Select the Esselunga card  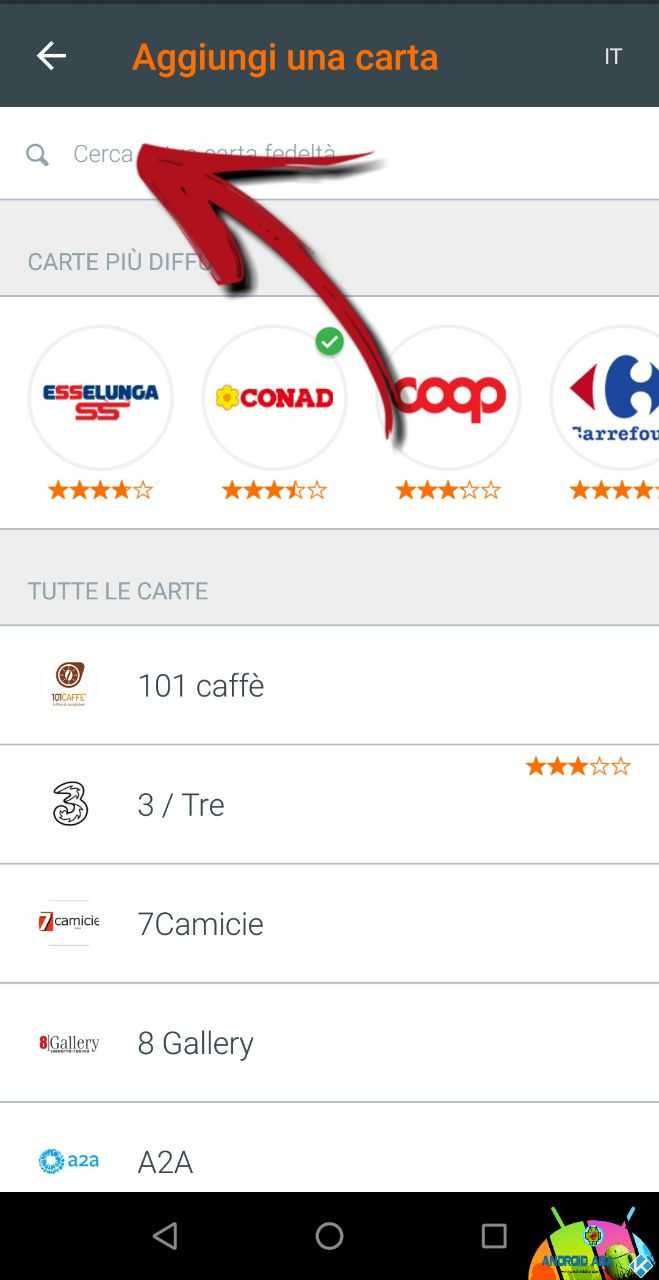(100, 398)
